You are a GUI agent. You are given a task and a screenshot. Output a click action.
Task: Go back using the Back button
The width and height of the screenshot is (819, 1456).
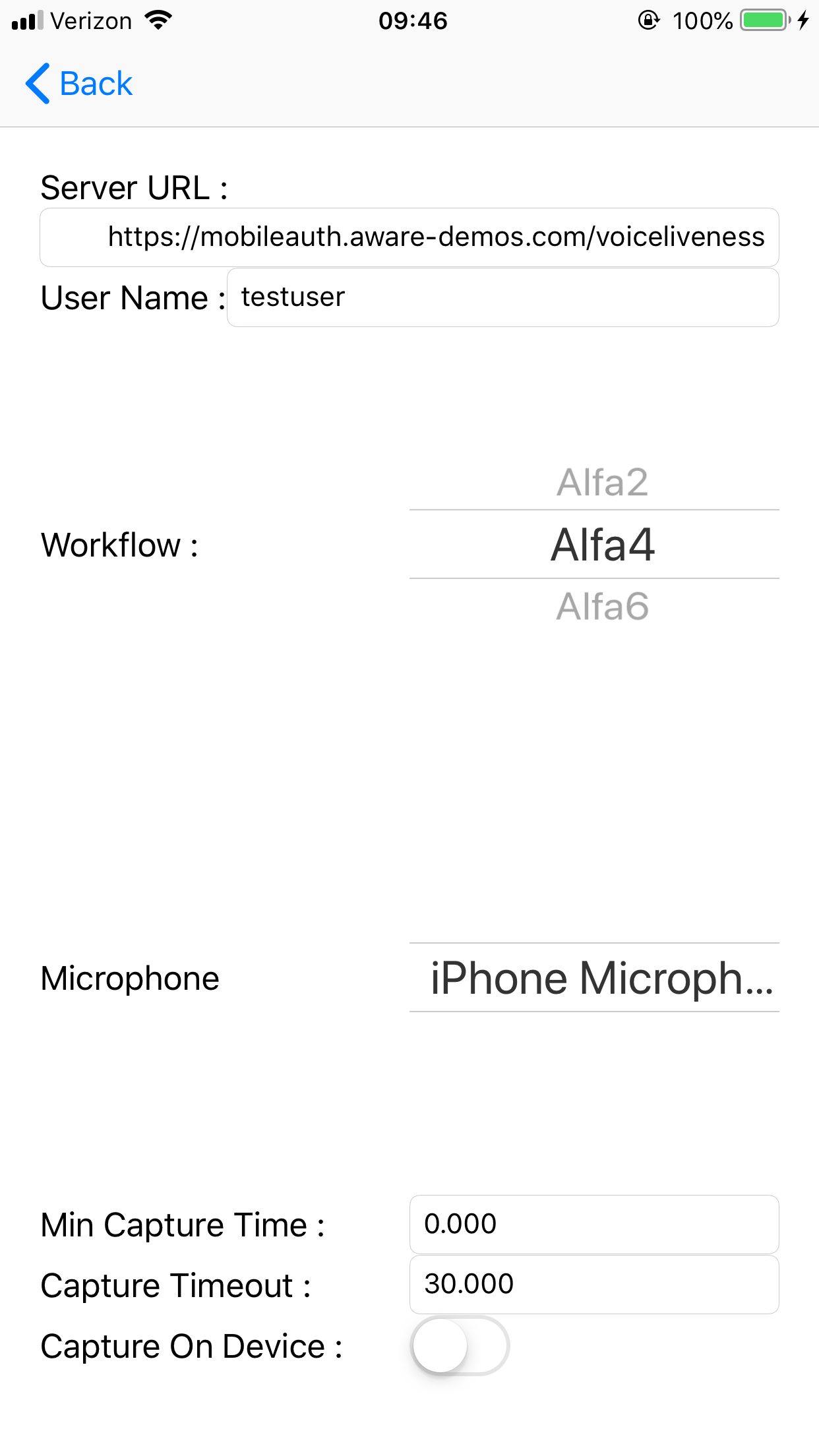click(79, 84)
